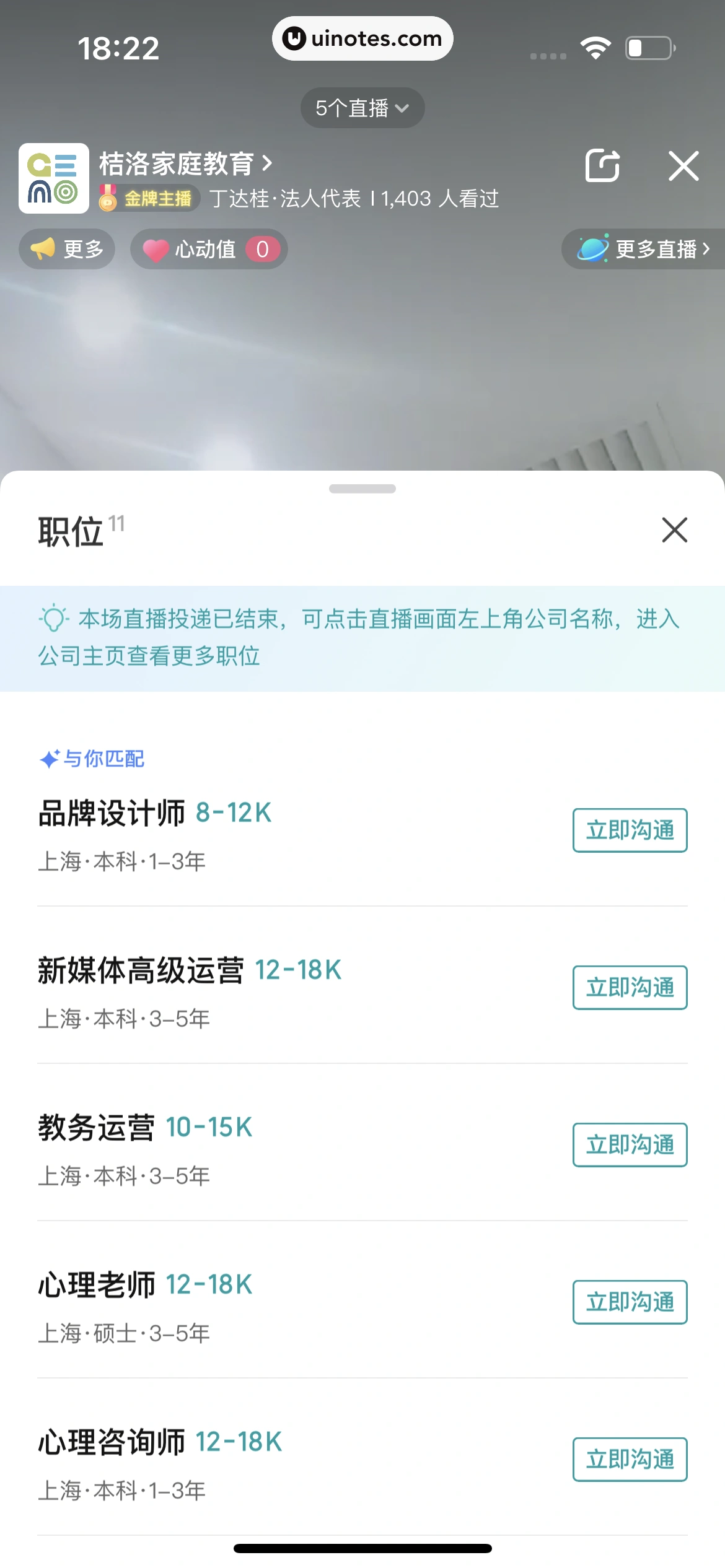The width and height of the screenshot is (725, 1568).
Task: Tap the drag handle above the job sheet
Action: coord(362,489)
